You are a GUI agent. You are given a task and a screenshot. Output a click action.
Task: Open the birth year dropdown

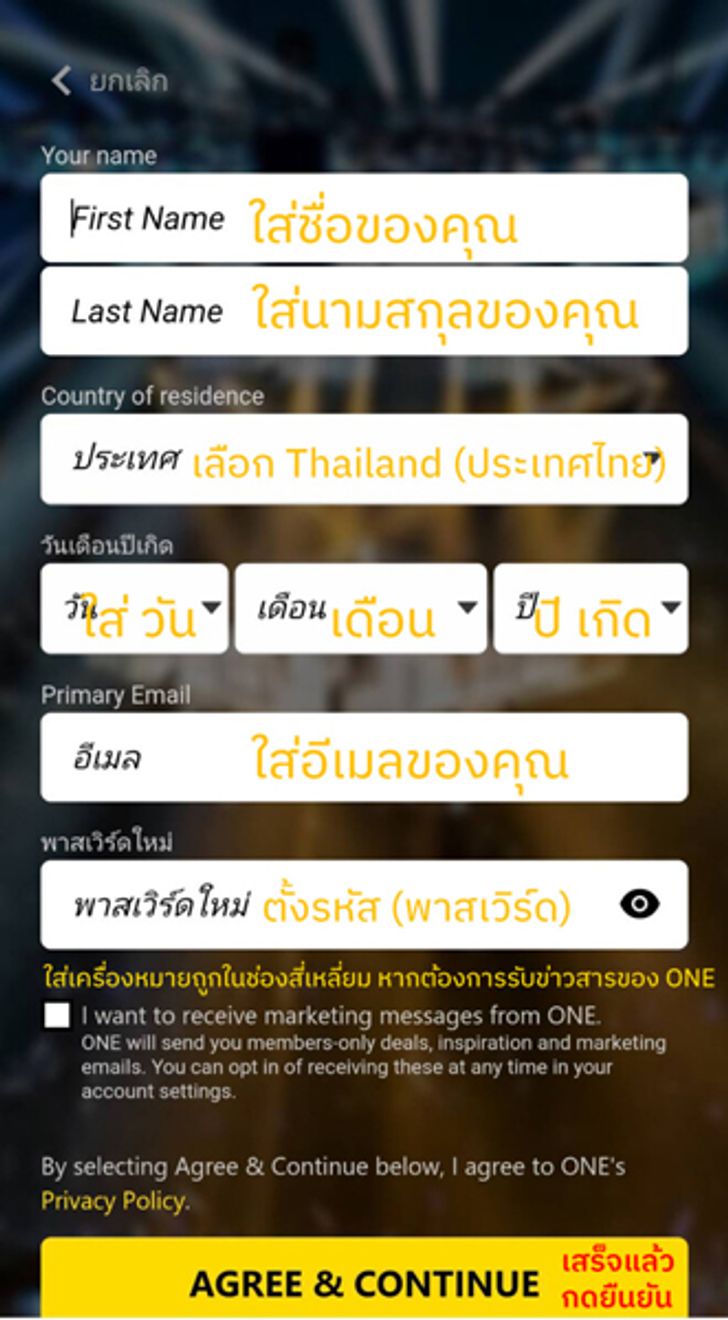click(x=590, y=609)
